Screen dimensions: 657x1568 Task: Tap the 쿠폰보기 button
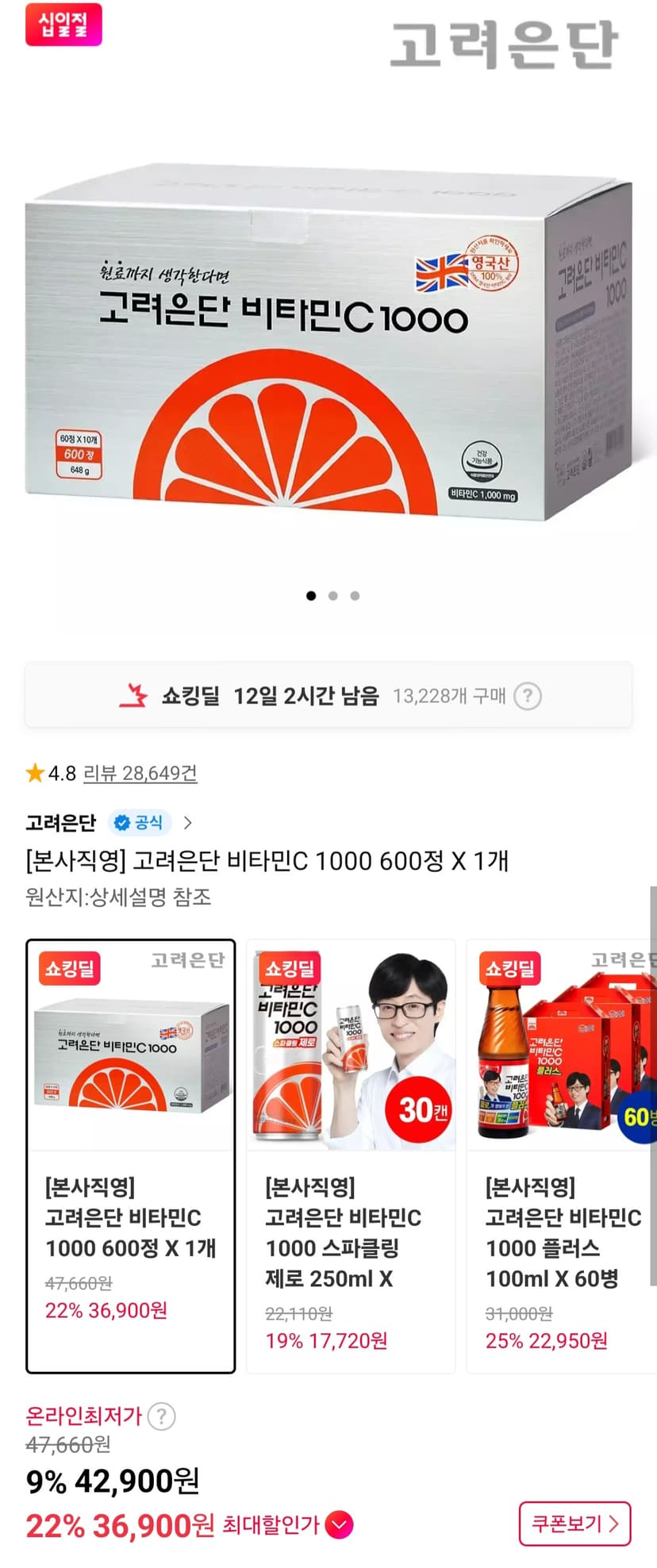574,1524
